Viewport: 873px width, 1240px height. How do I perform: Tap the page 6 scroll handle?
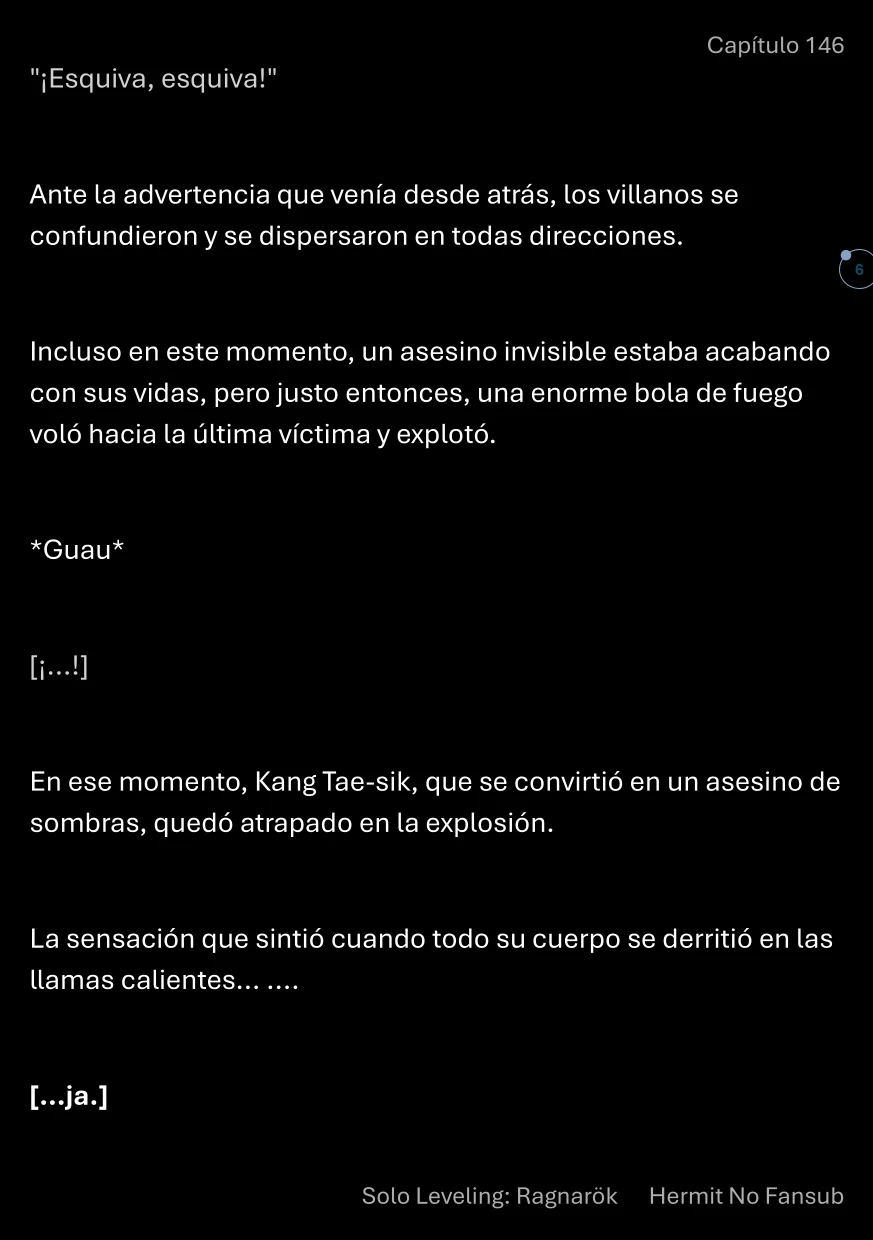pos(857,270)
